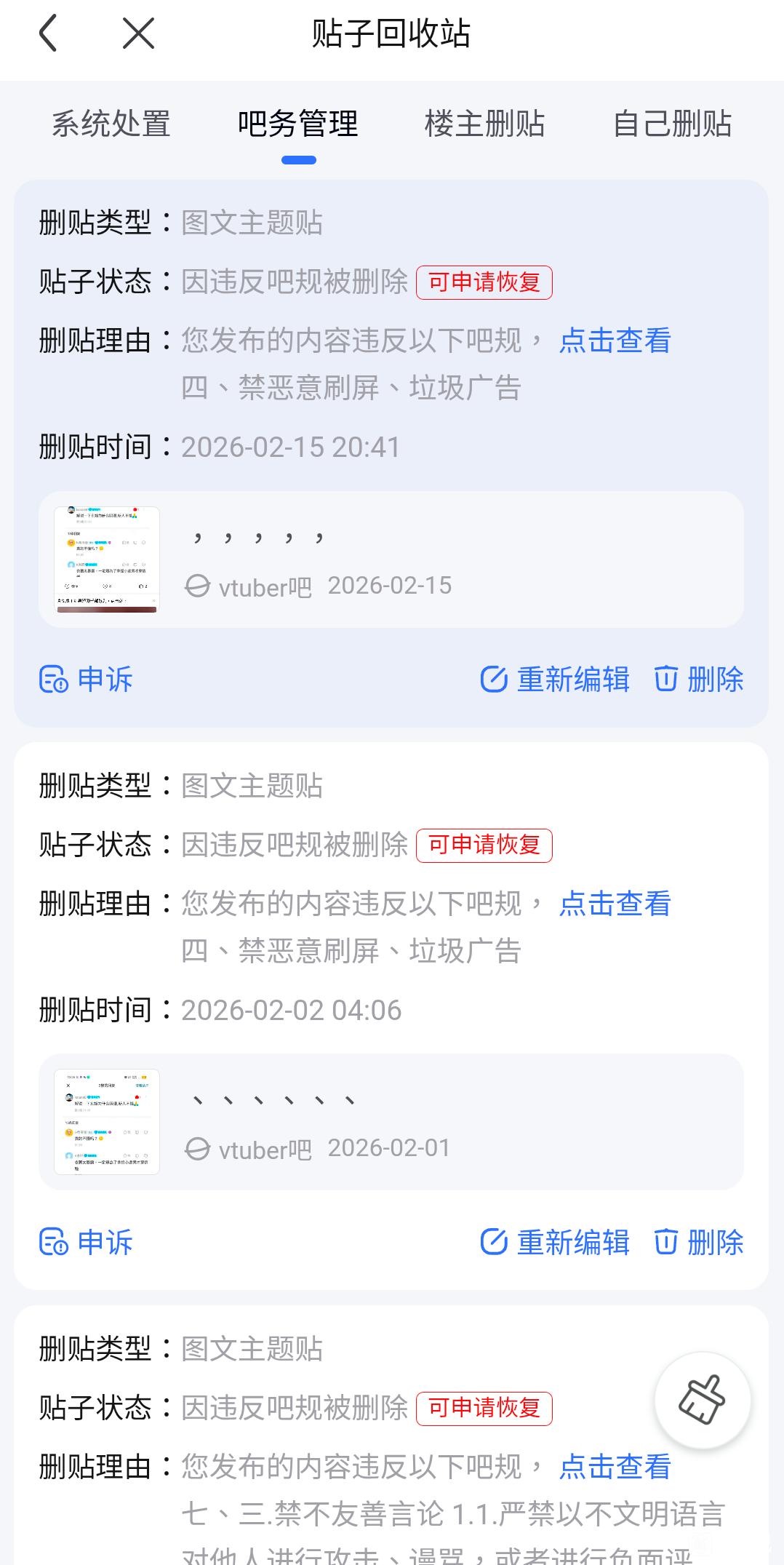Tap 重新编辑 for the 2026-02-15 20:41 post
Viewport: 784px width, 1565px height.
pos(555,680)
